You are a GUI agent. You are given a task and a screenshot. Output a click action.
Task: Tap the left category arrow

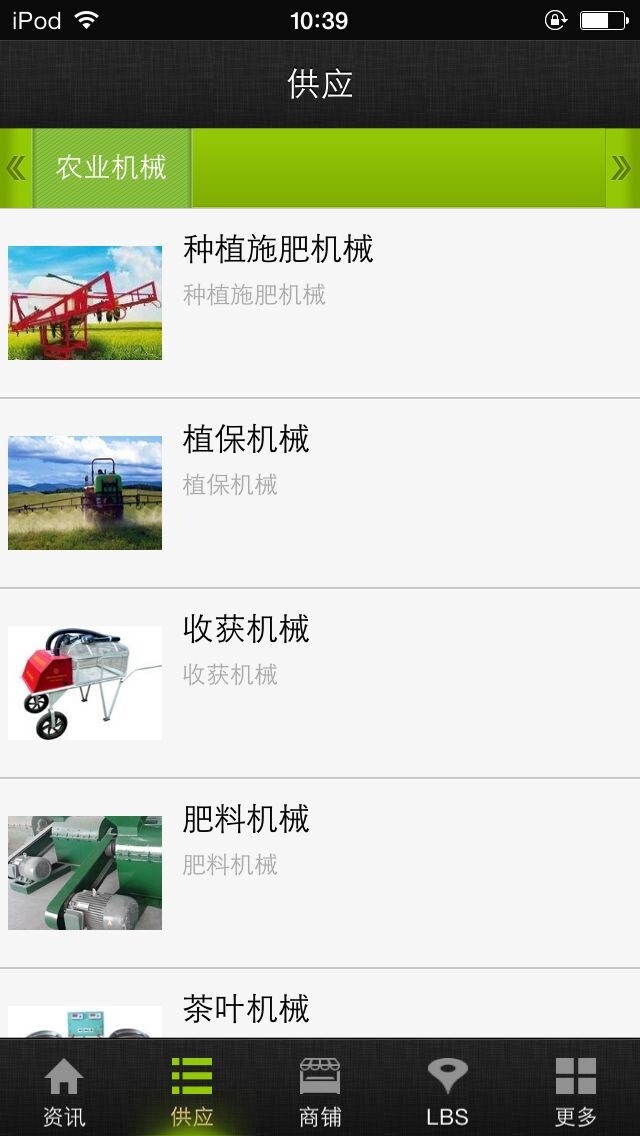[x=16, y=168]
